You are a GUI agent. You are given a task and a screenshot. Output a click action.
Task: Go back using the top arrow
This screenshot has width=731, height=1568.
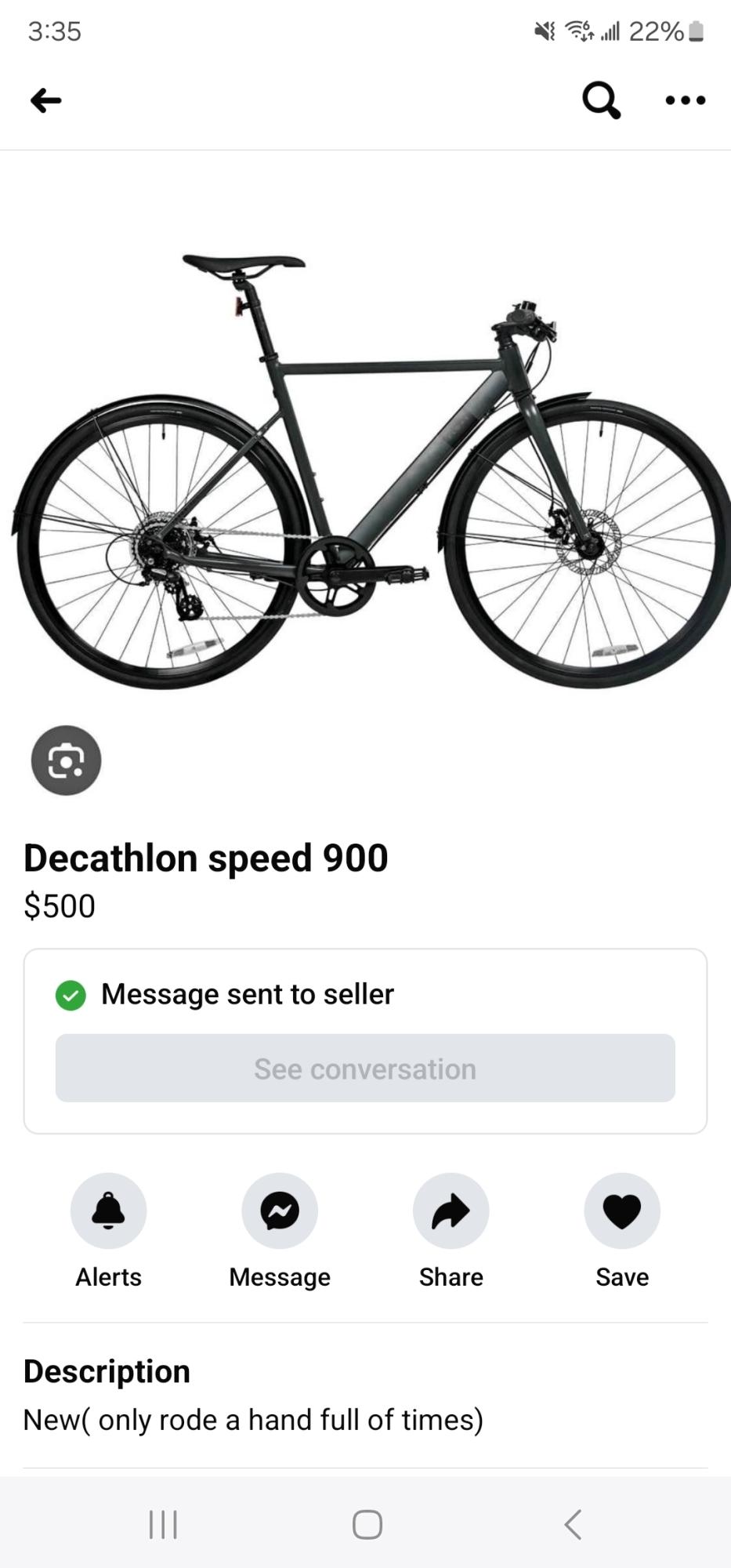(46, 100)
